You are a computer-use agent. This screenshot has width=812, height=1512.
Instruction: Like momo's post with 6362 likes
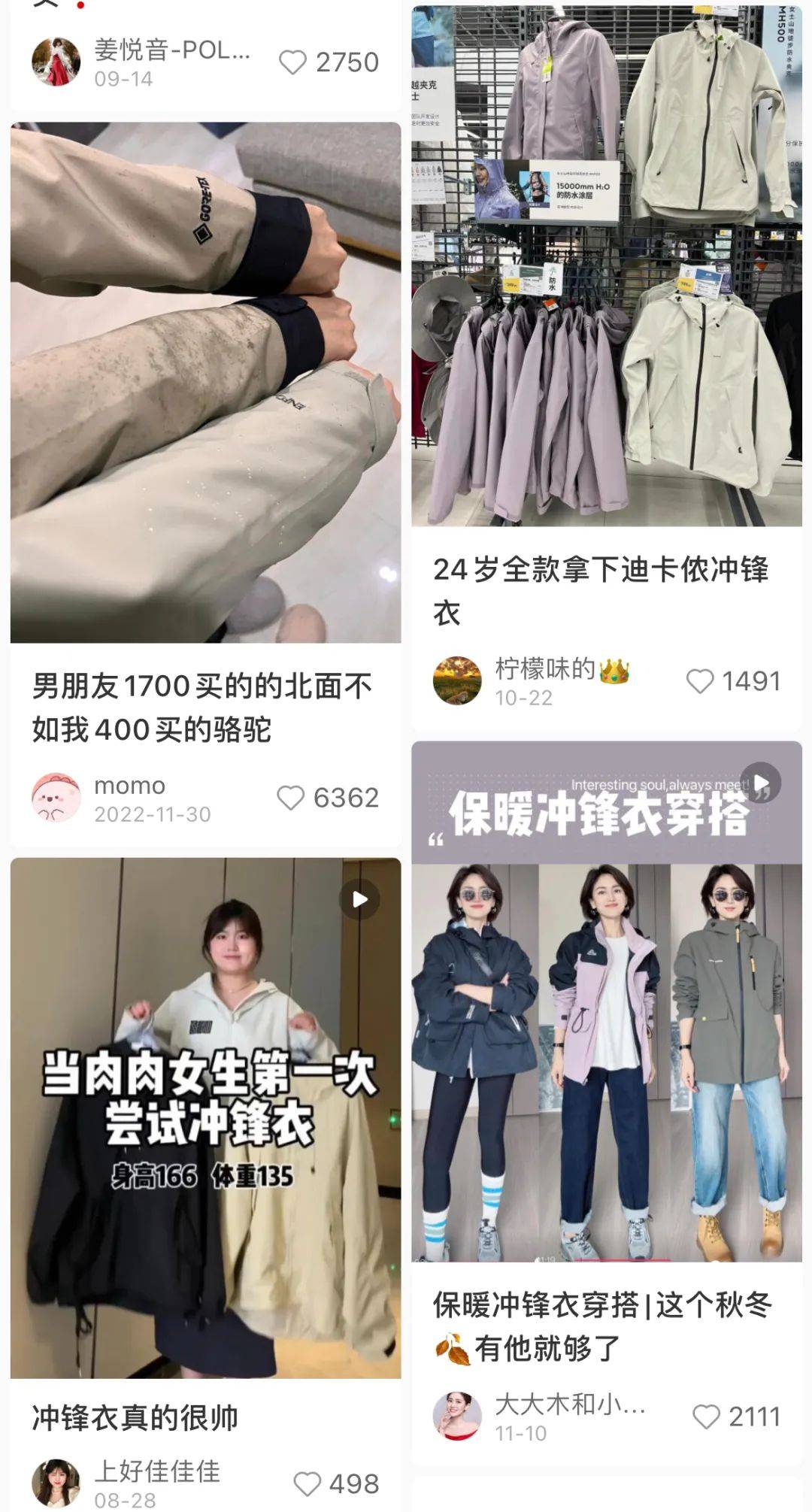(x=291, y=798)
